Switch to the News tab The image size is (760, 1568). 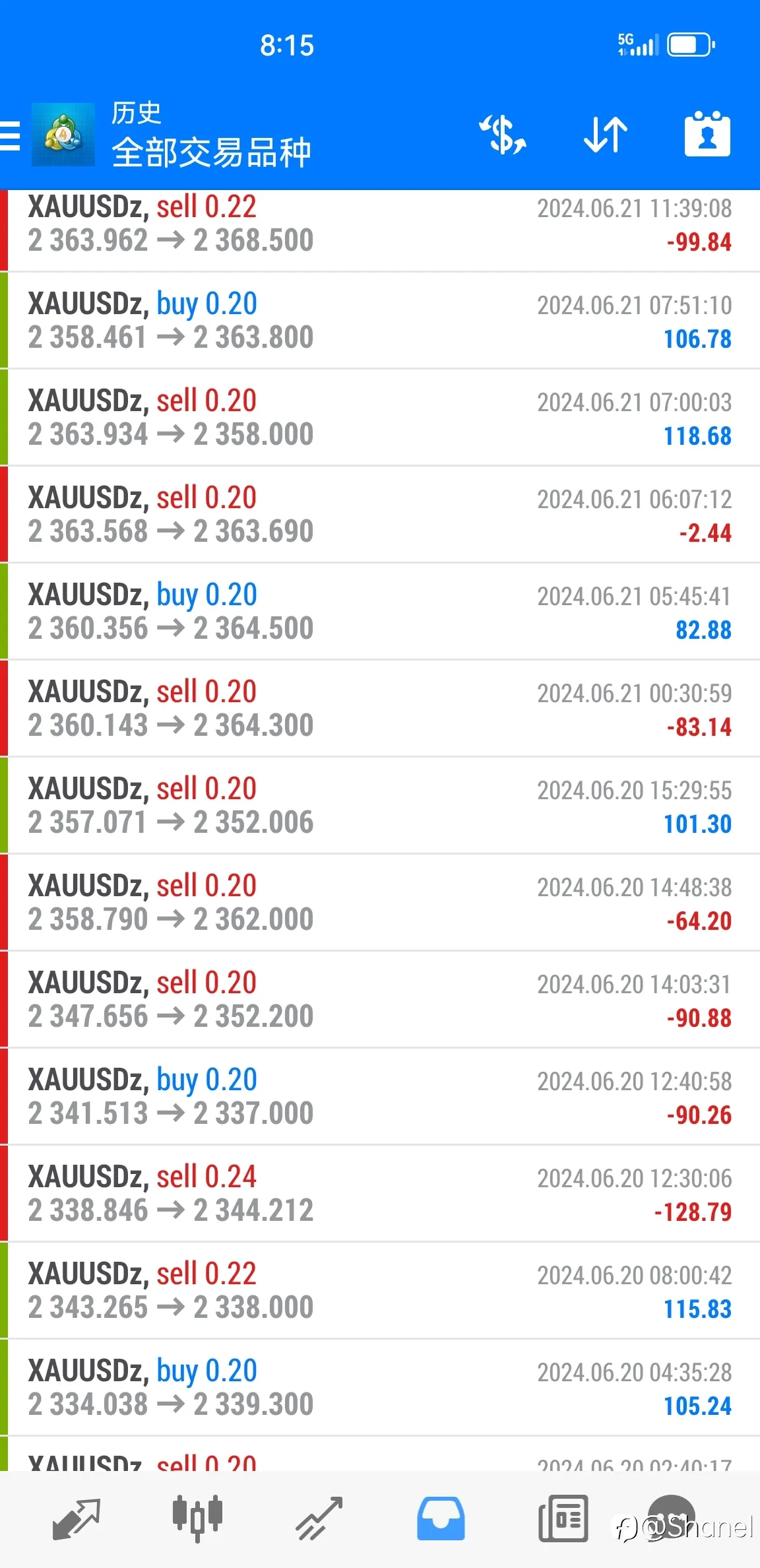(x=563, y=1519)
